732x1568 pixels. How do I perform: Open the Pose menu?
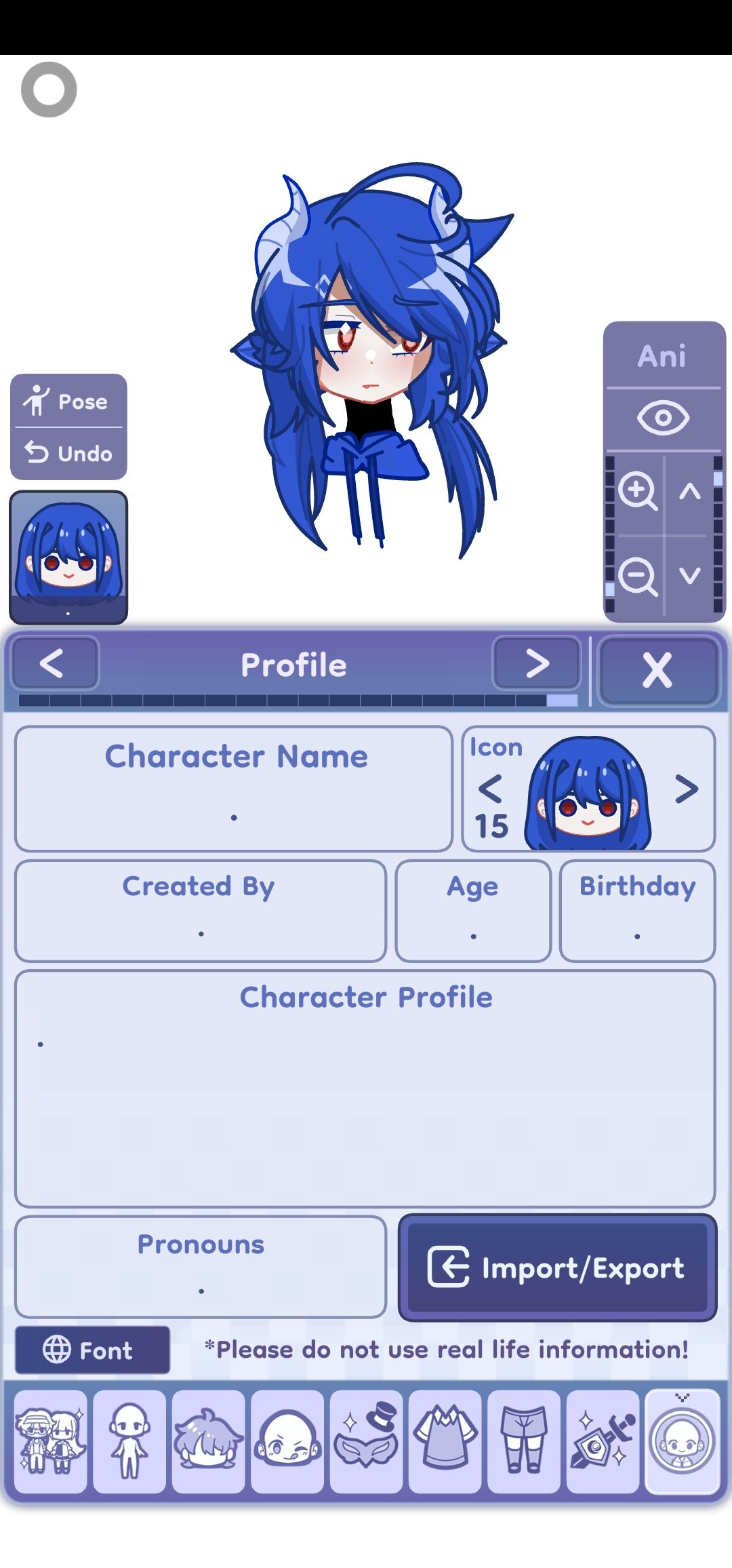click(68, 401)
